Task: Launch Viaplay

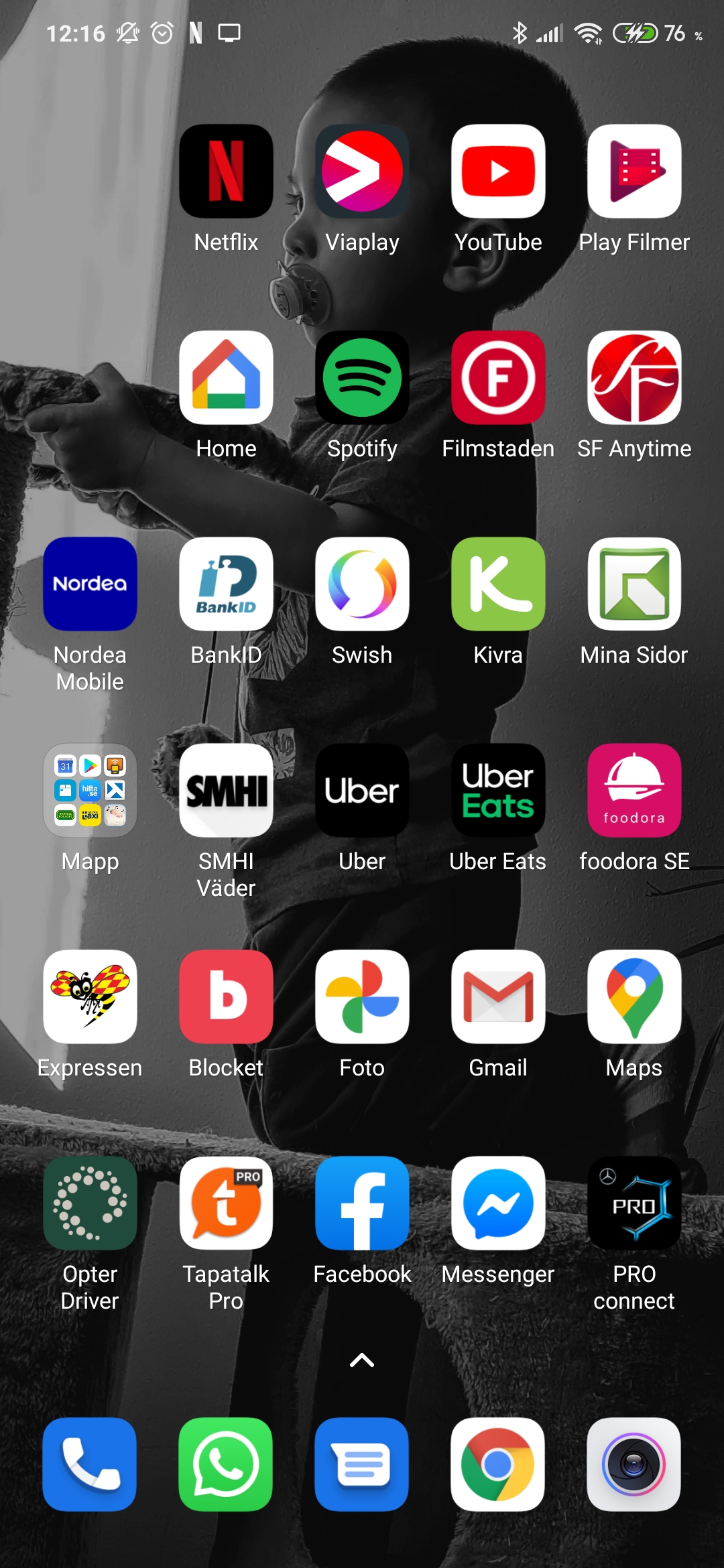Action: point(362,172)
